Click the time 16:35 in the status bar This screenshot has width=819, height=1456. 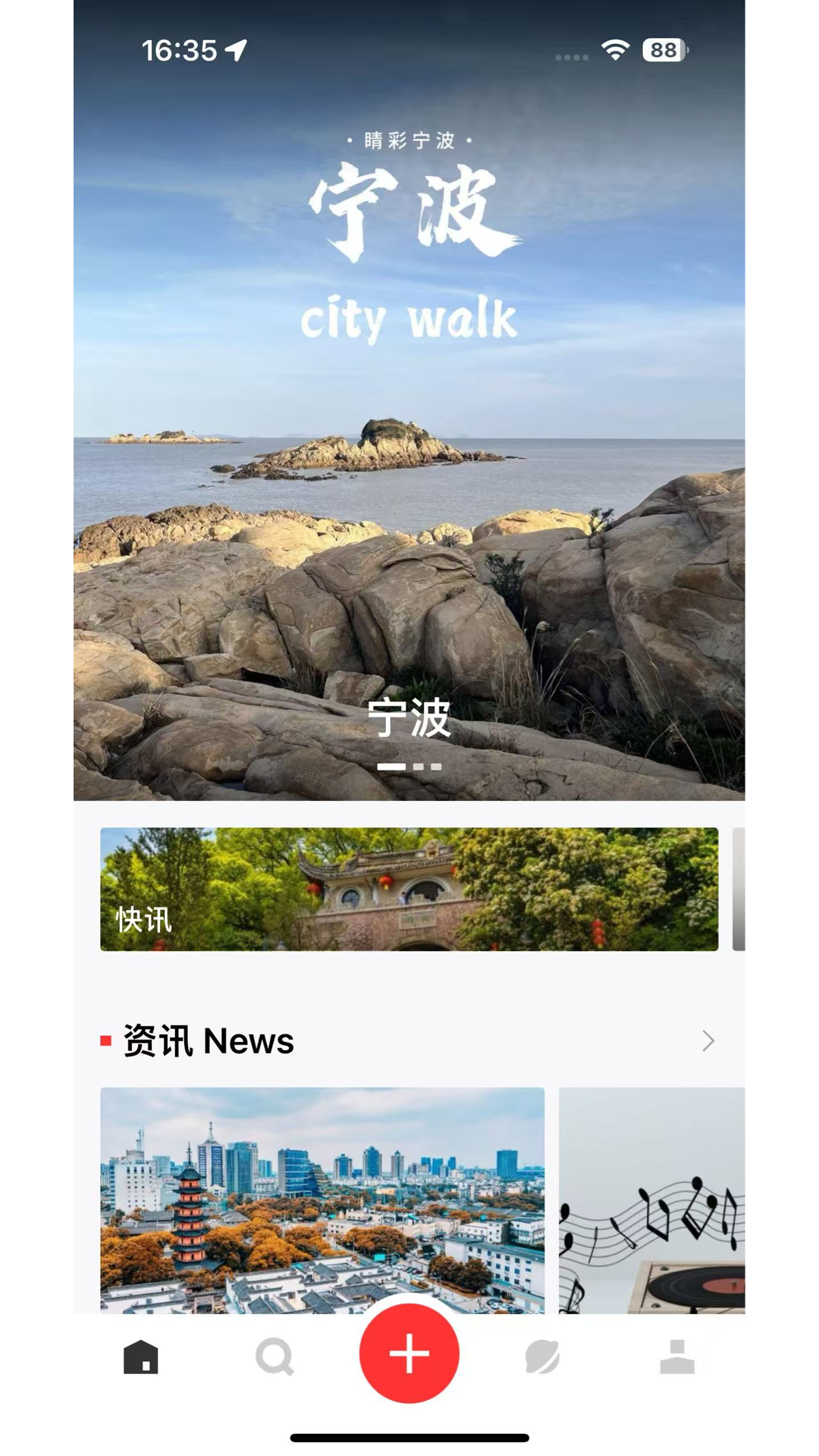pos(180,49)
